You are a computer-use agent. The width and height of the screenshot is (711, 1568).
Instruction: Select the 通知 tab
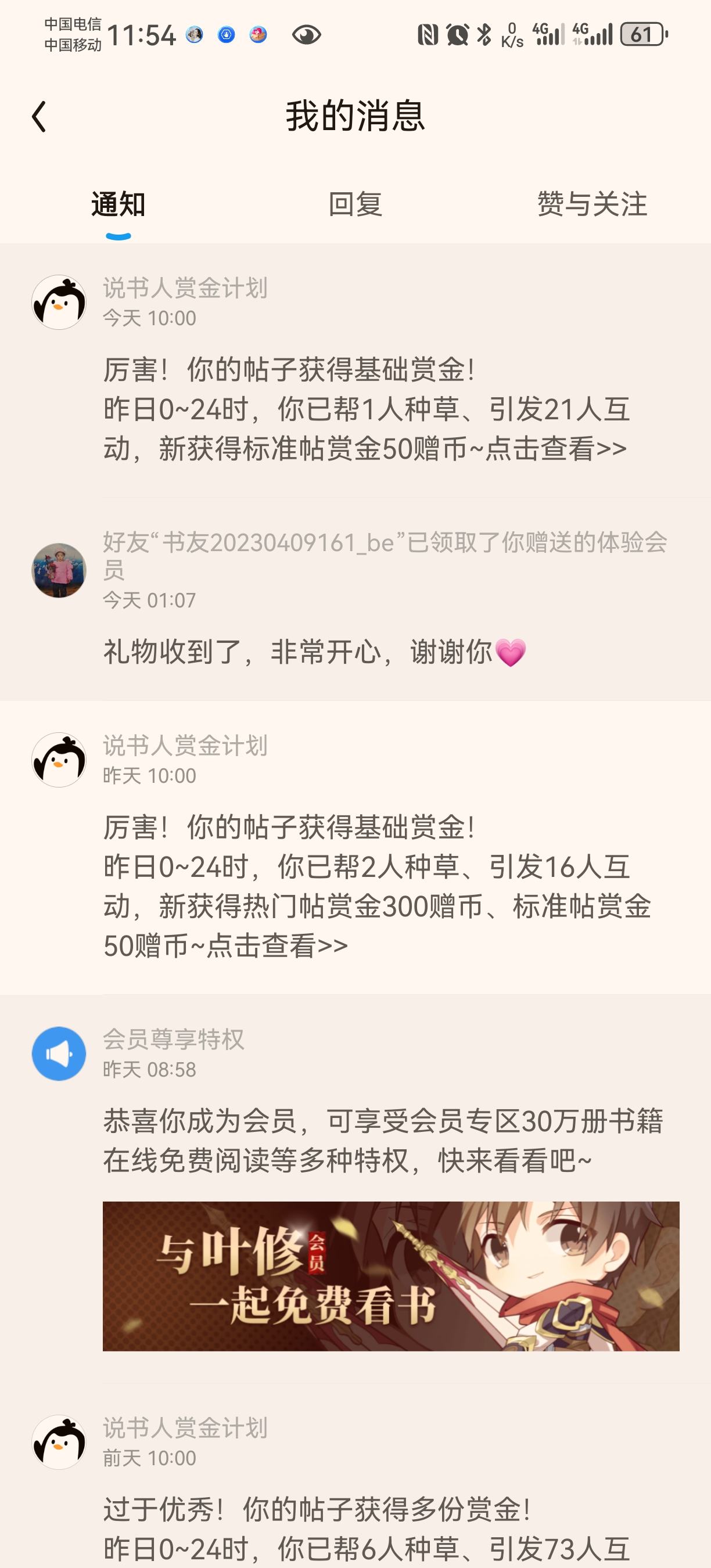pos(118,204)
